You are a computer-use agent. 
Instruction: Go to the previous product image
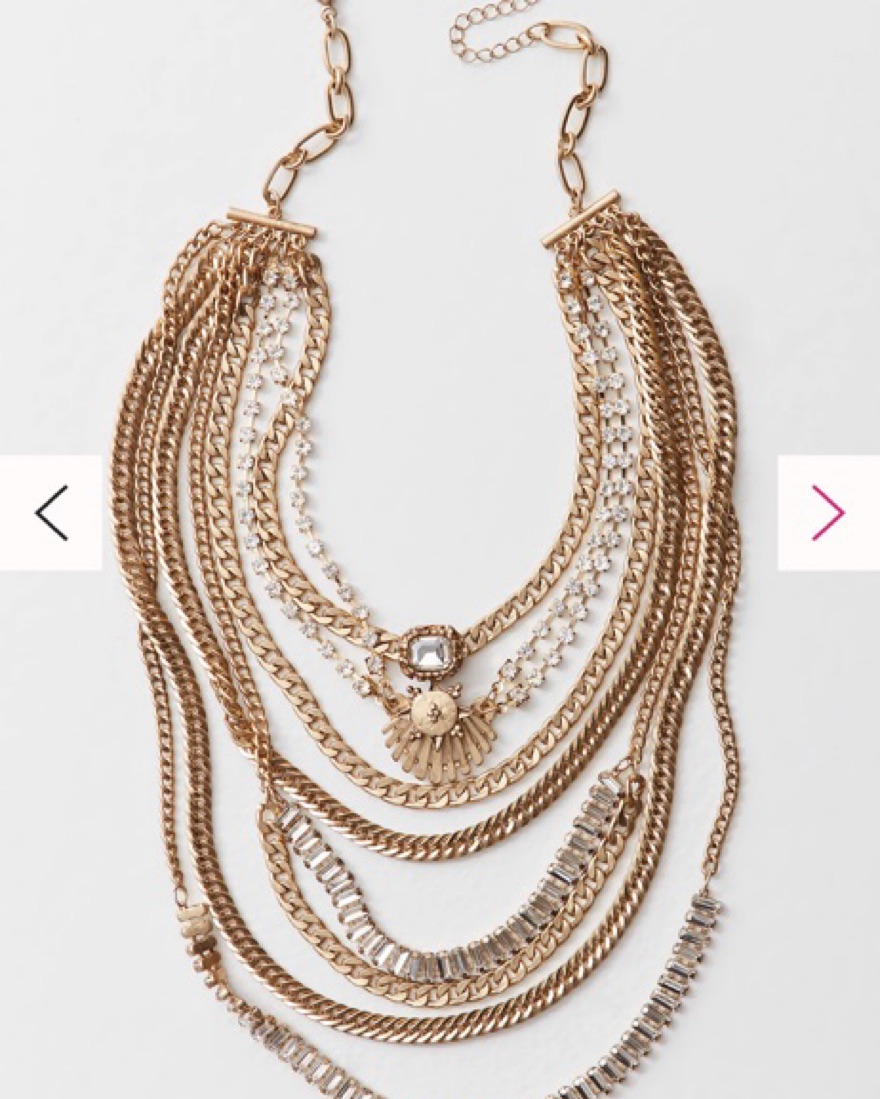[50, 513]
